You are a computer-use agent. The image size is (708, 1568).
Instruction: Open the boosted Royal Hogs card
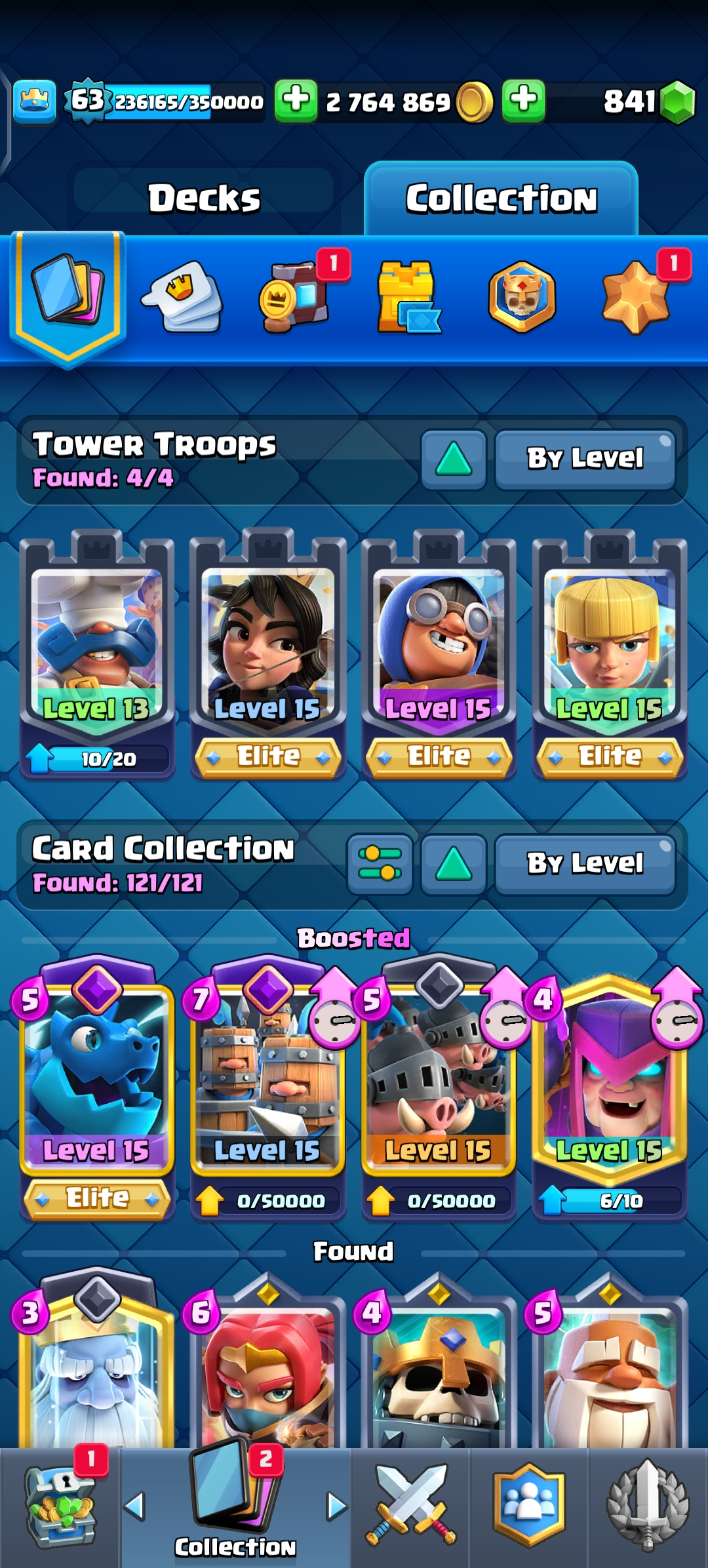438,1082
